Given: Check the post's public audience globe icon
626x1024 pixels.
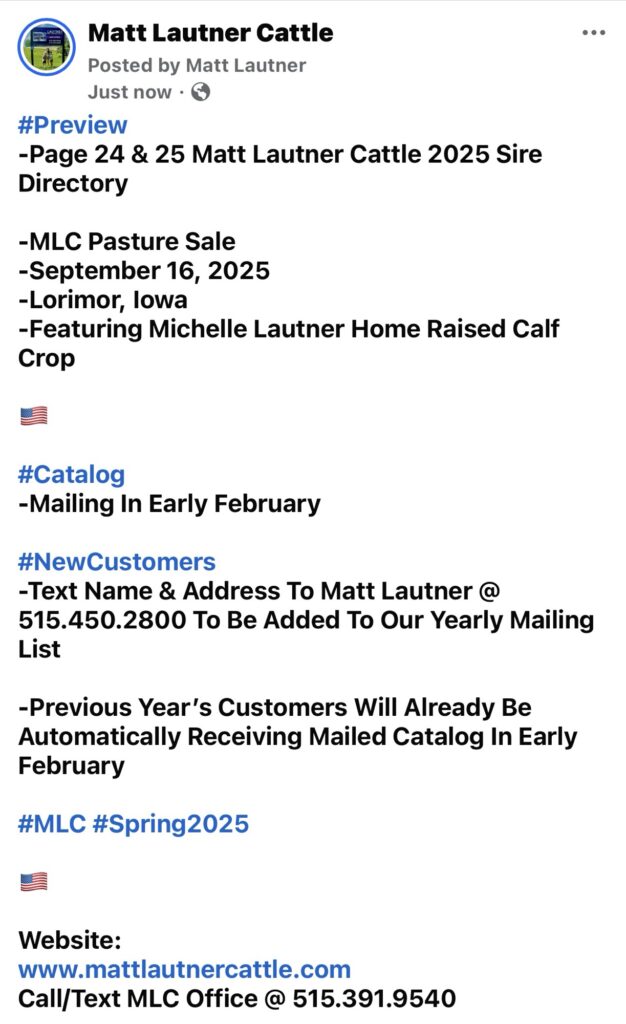Looking at the screenshot, I should [x=200, y=92].
